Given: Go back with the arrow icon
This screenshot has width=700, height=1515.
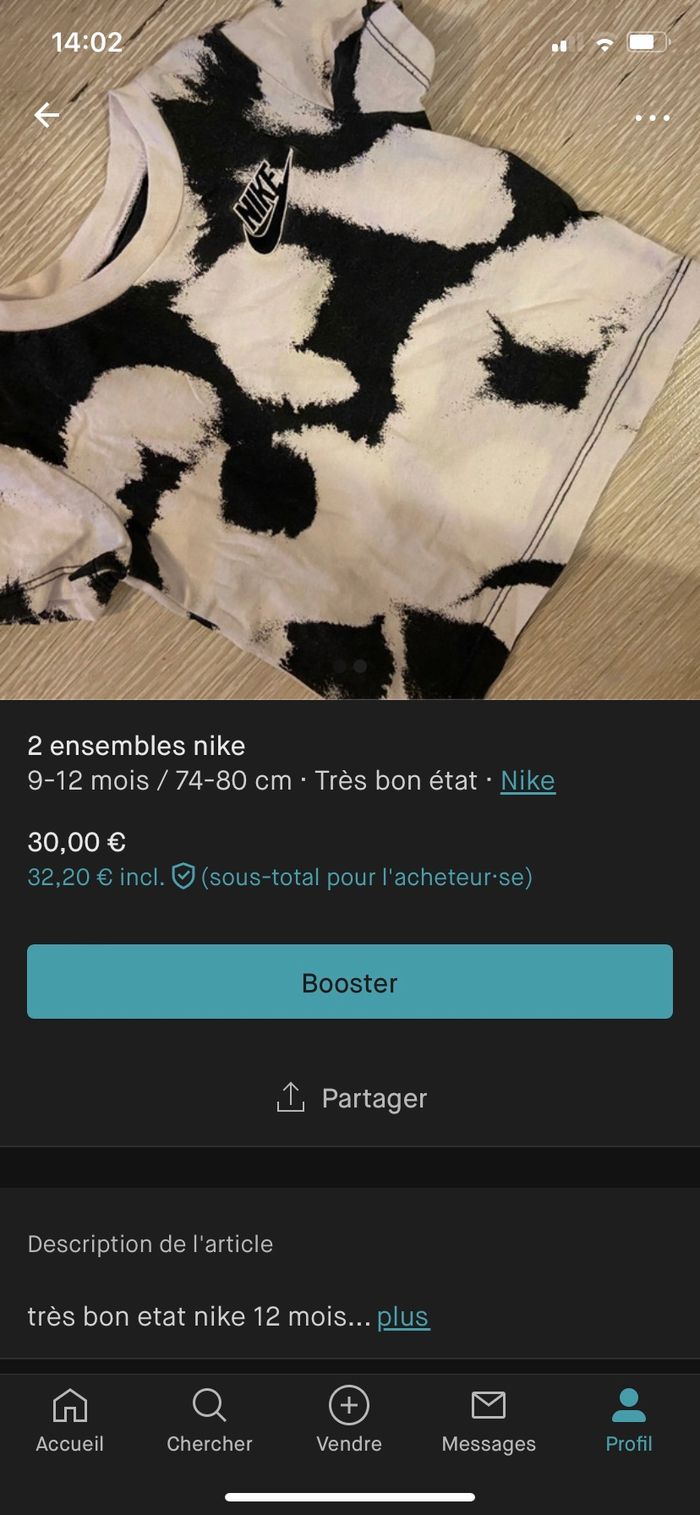Looking at the screenshot, I should (x=47, y=116).
